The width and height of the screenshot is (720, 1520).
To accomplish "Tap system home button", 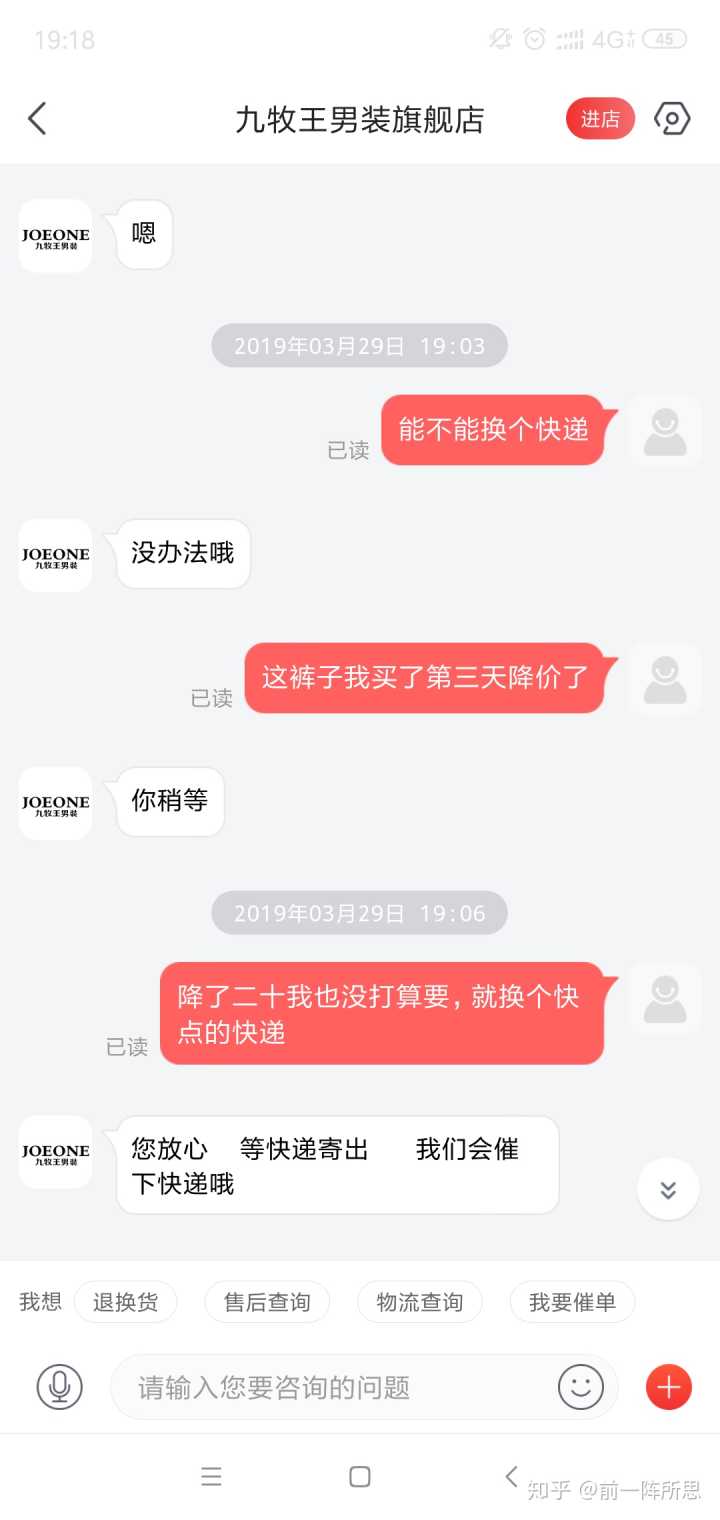I will coord(360,1477).
